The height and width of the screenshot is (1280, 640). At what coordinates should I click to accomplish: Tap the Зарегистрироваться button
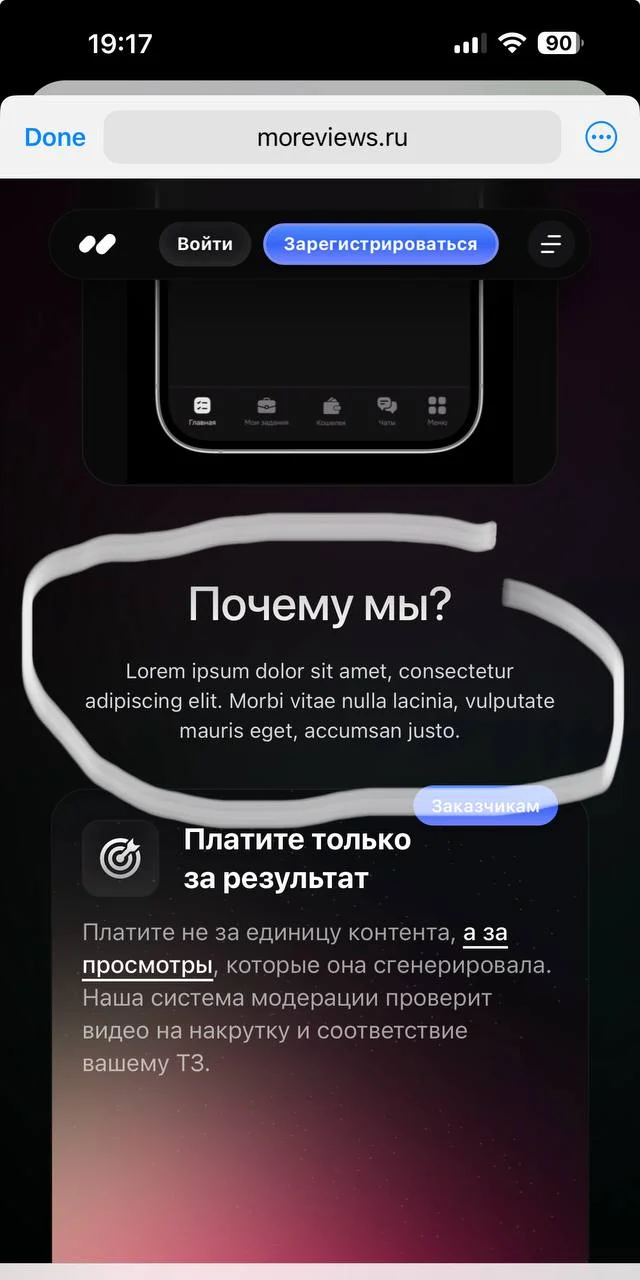click(380, 244)
